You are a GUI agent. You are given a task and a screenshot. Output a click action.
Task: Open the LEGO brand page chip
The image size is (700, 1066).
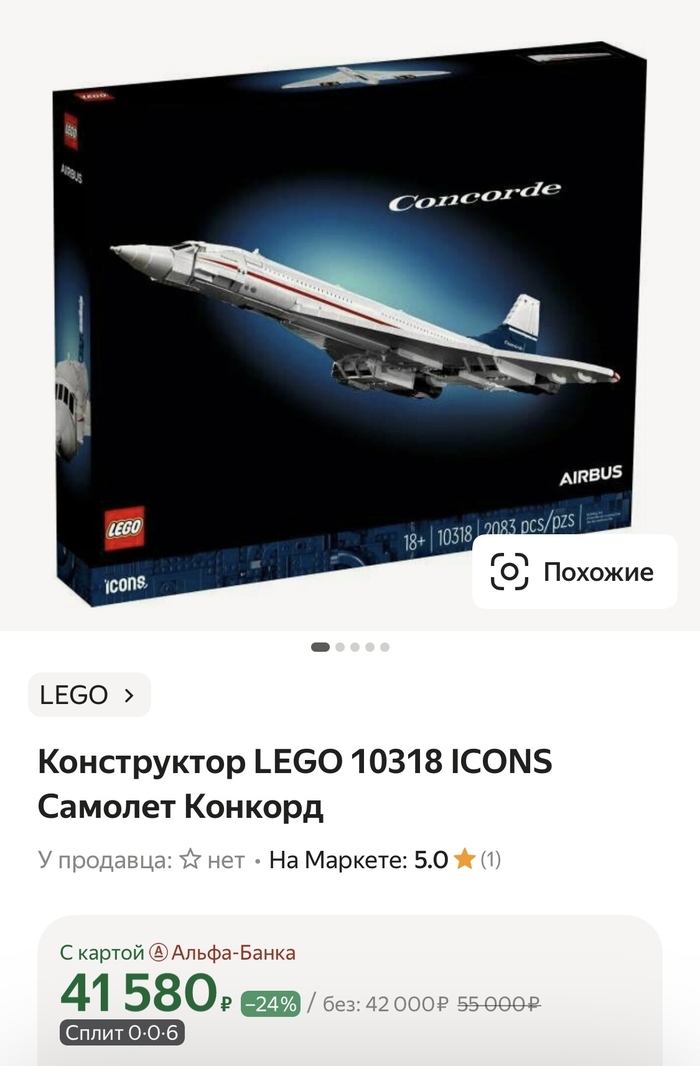click(x=89, y=695)
